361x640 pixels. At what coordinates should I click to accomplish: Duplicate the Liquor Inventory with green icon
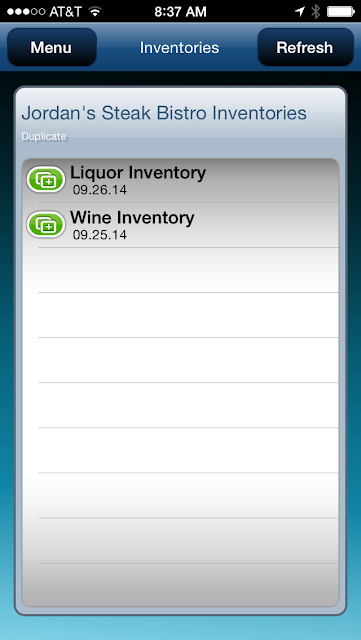pos(46,179)
